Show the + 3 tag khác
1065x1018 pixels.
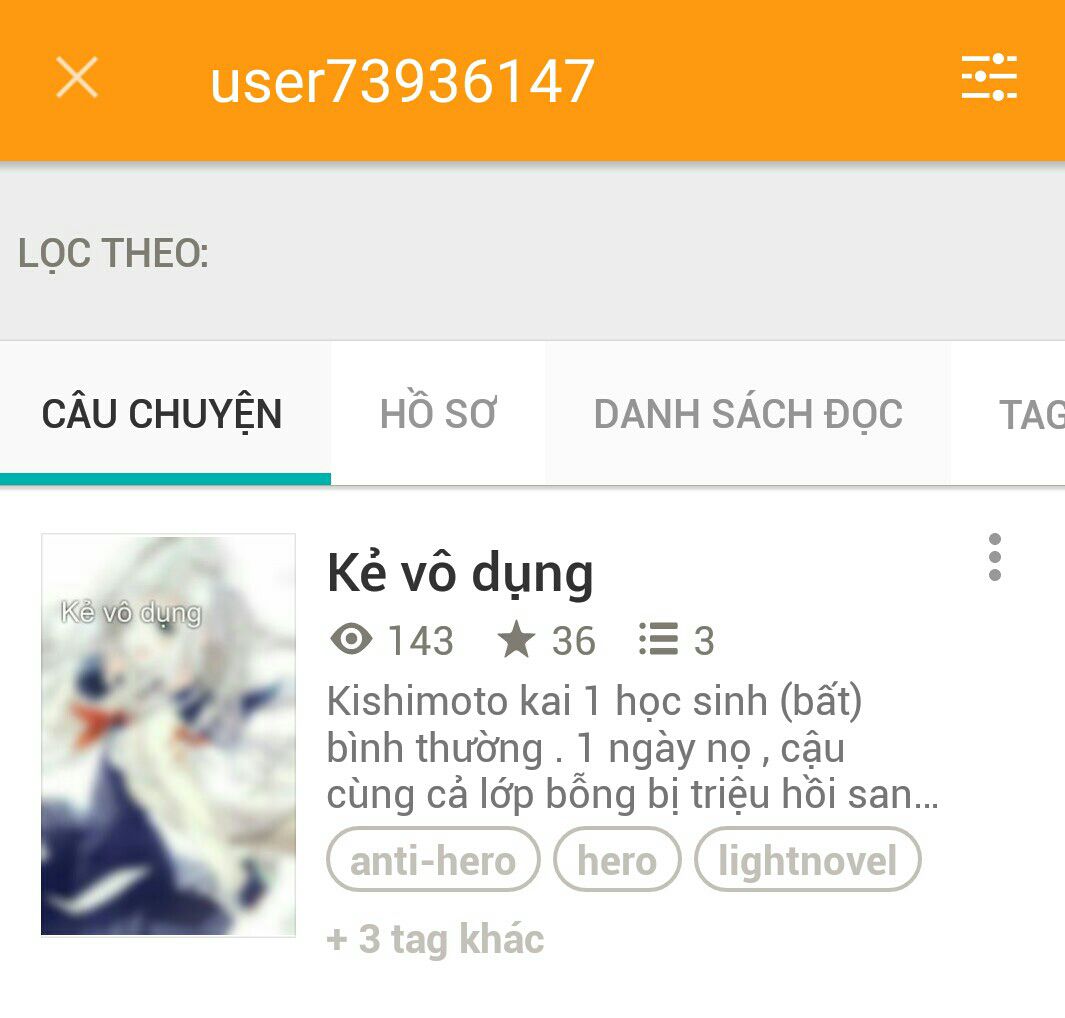pos(435,939)
